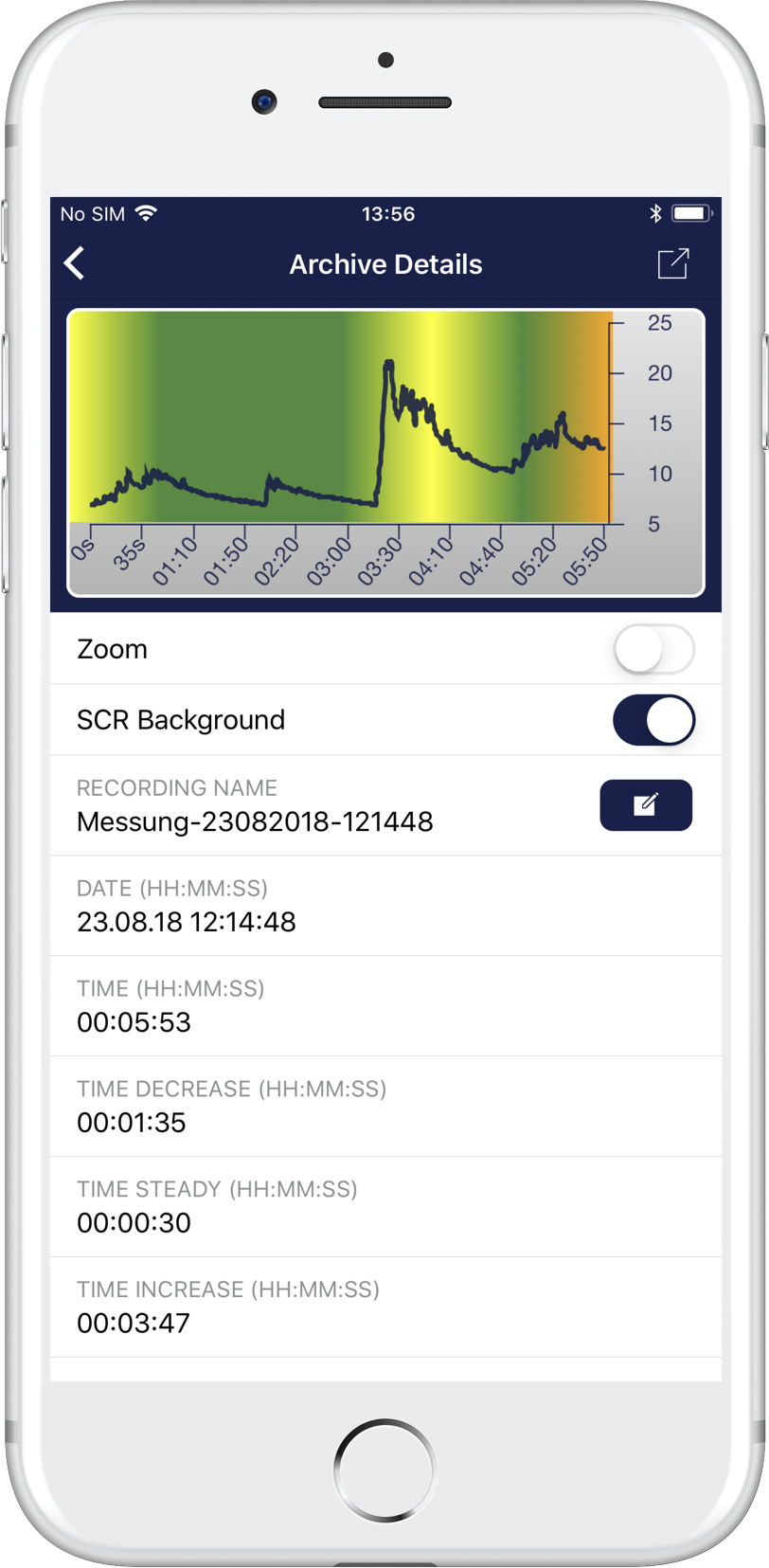
Task: Share or export this recording
Action: click(x=673, y=263)
